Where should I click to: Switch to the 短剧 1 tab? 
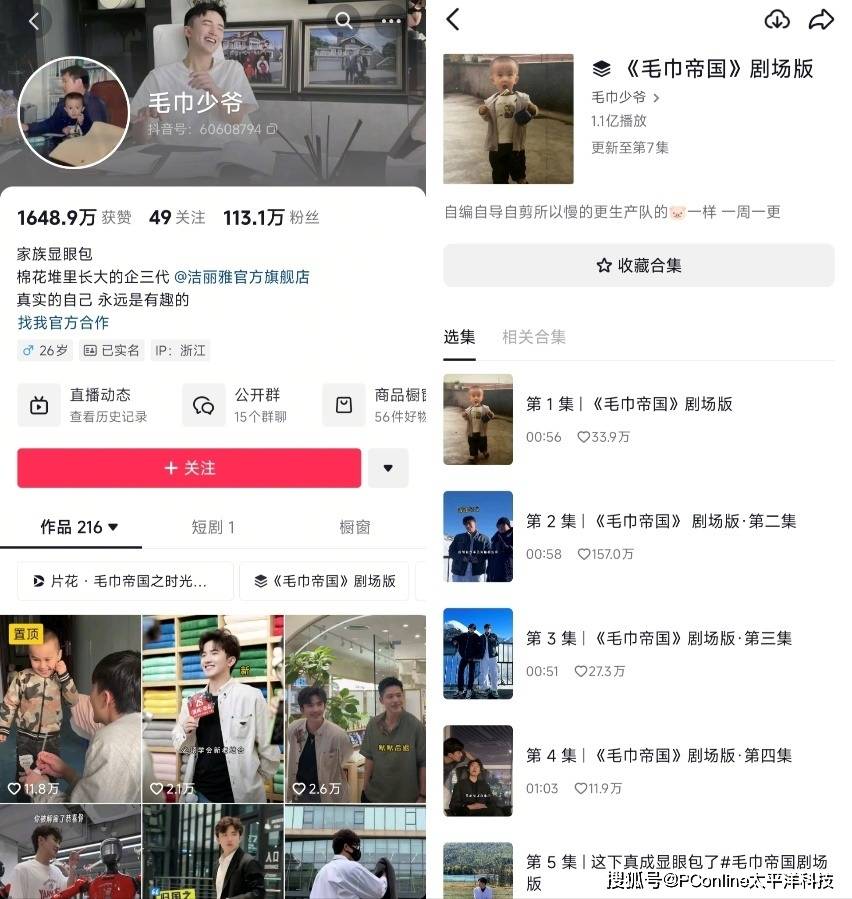213,527
